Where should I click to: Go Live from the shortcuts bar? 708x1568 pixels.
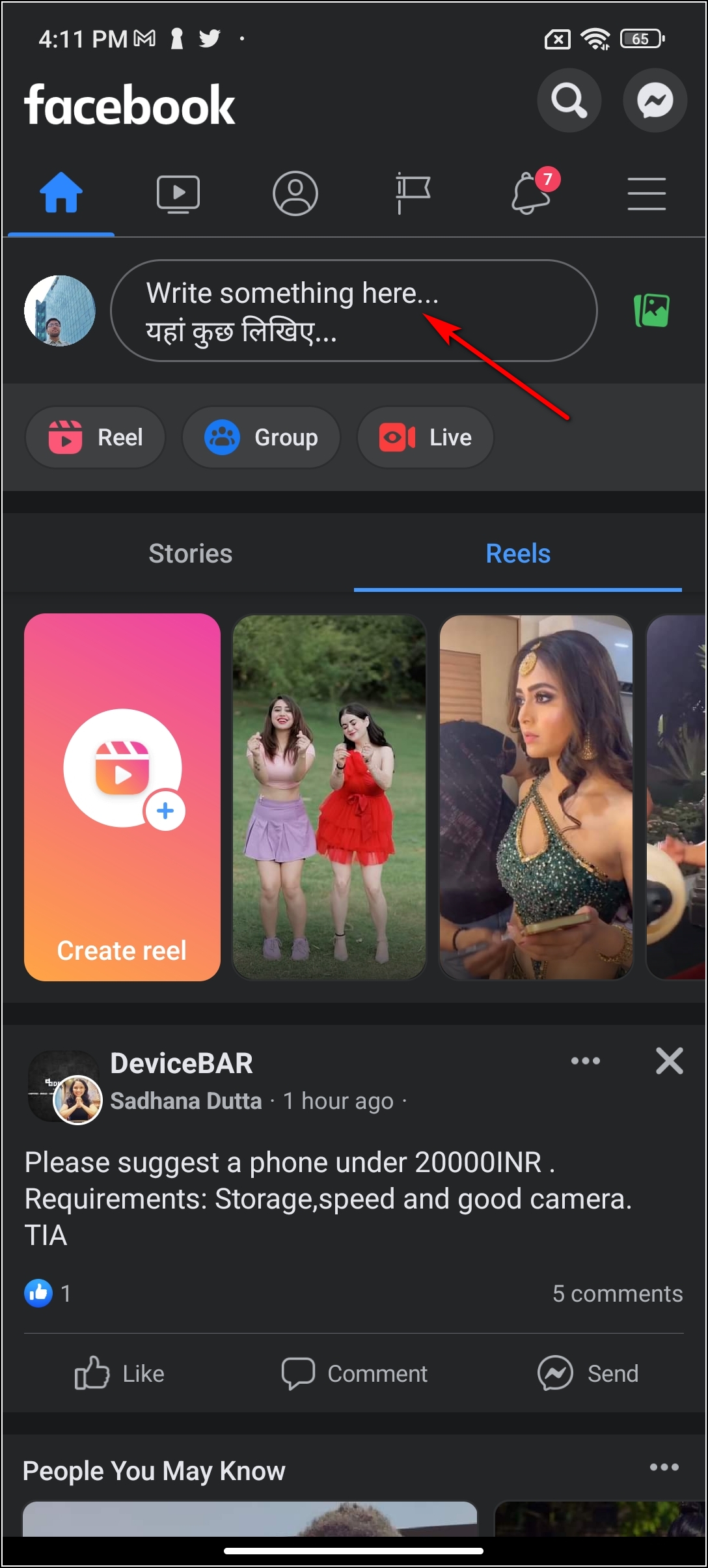coord(425,437)
